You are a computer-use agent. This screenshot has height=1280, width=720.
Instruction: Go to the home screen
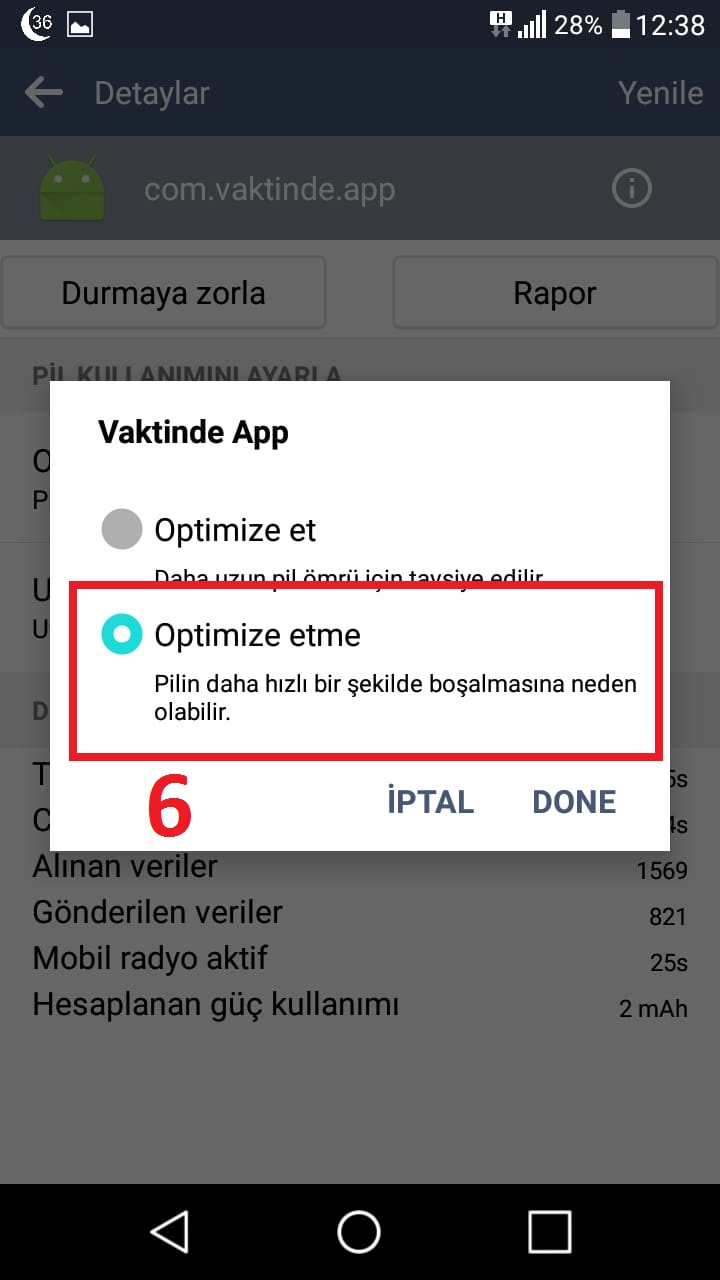pos(359,1231)
